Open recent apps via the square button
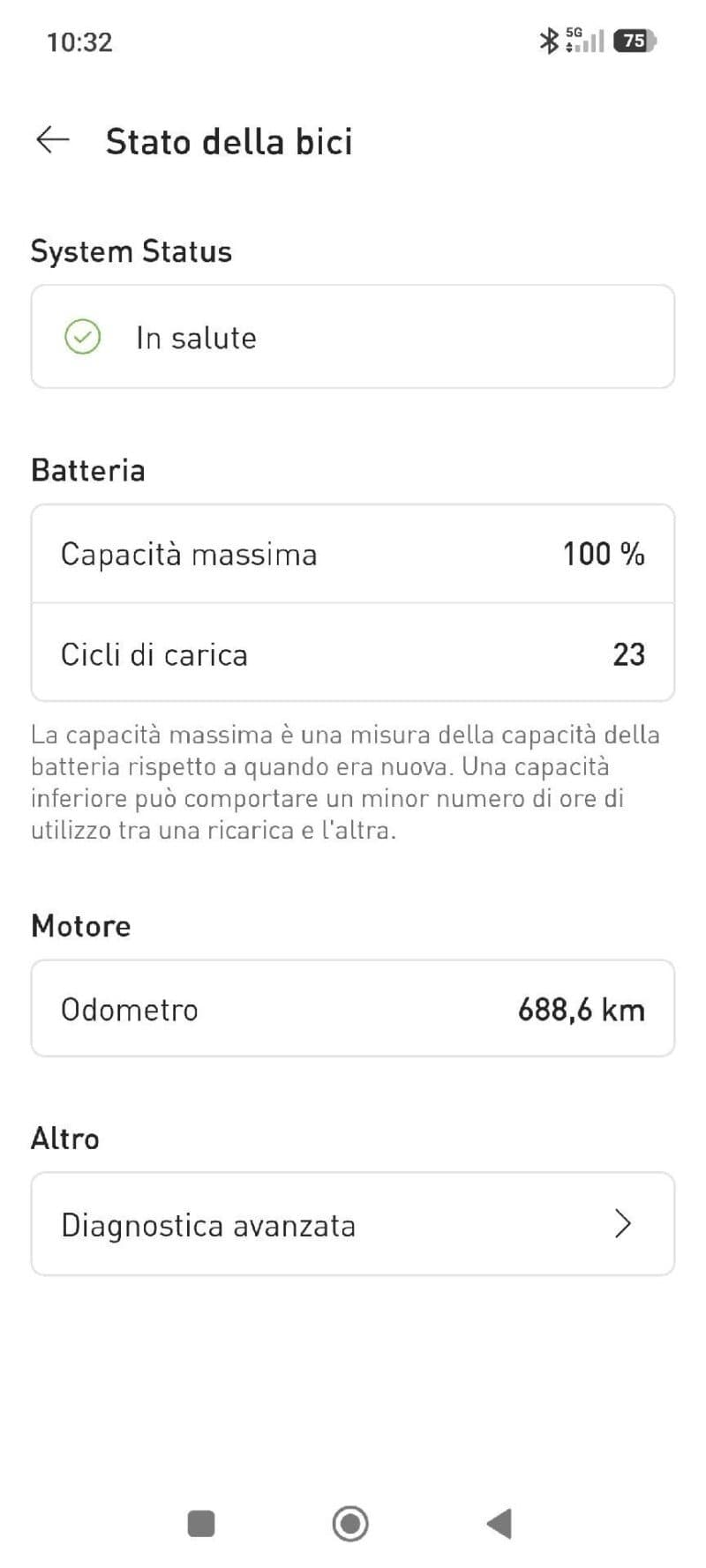 click(201, 1523)
